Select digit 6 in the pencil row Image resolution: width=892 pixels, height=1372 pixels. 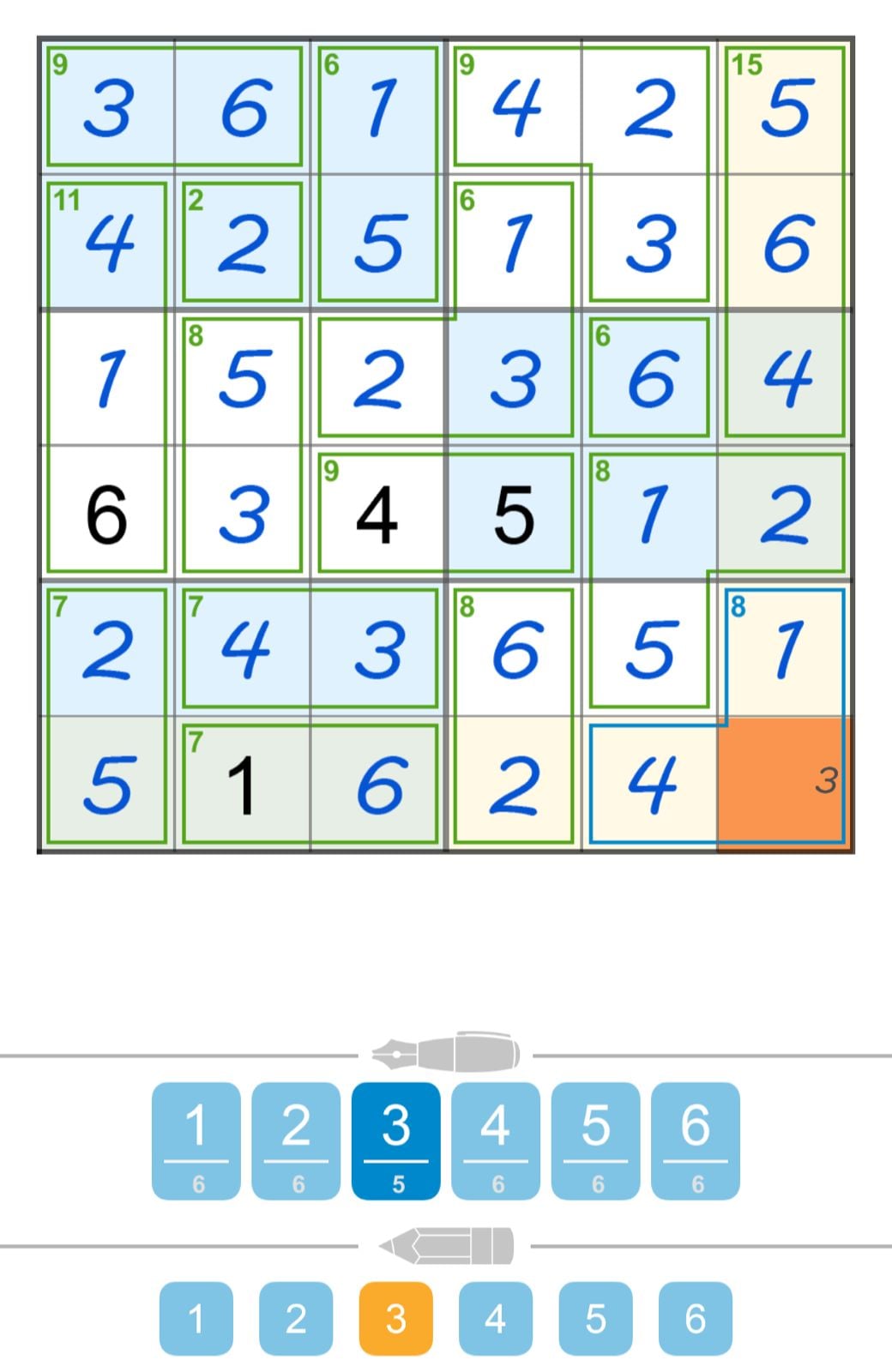click(694, 1321)
